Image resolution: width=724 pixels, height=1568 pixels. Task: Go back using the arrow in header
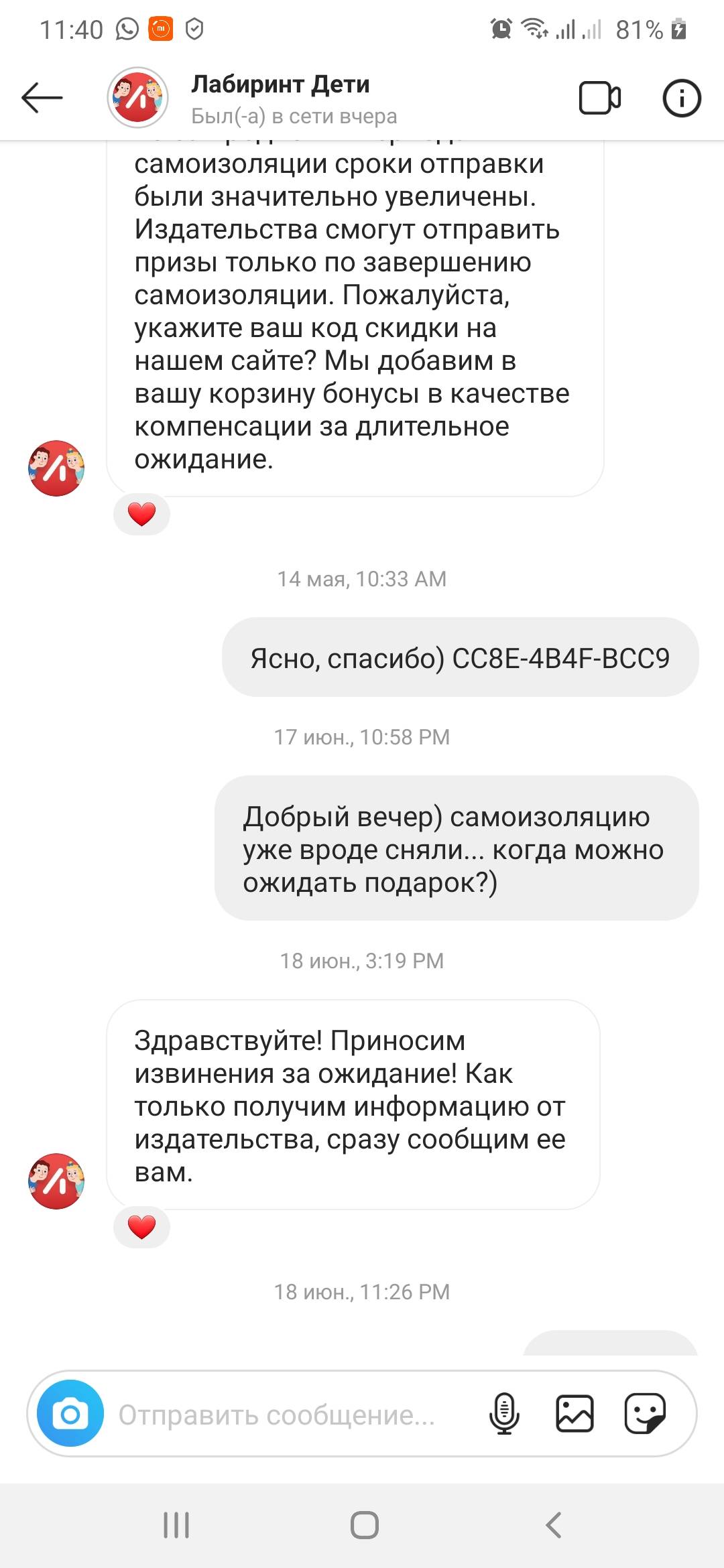pos(42,98)
